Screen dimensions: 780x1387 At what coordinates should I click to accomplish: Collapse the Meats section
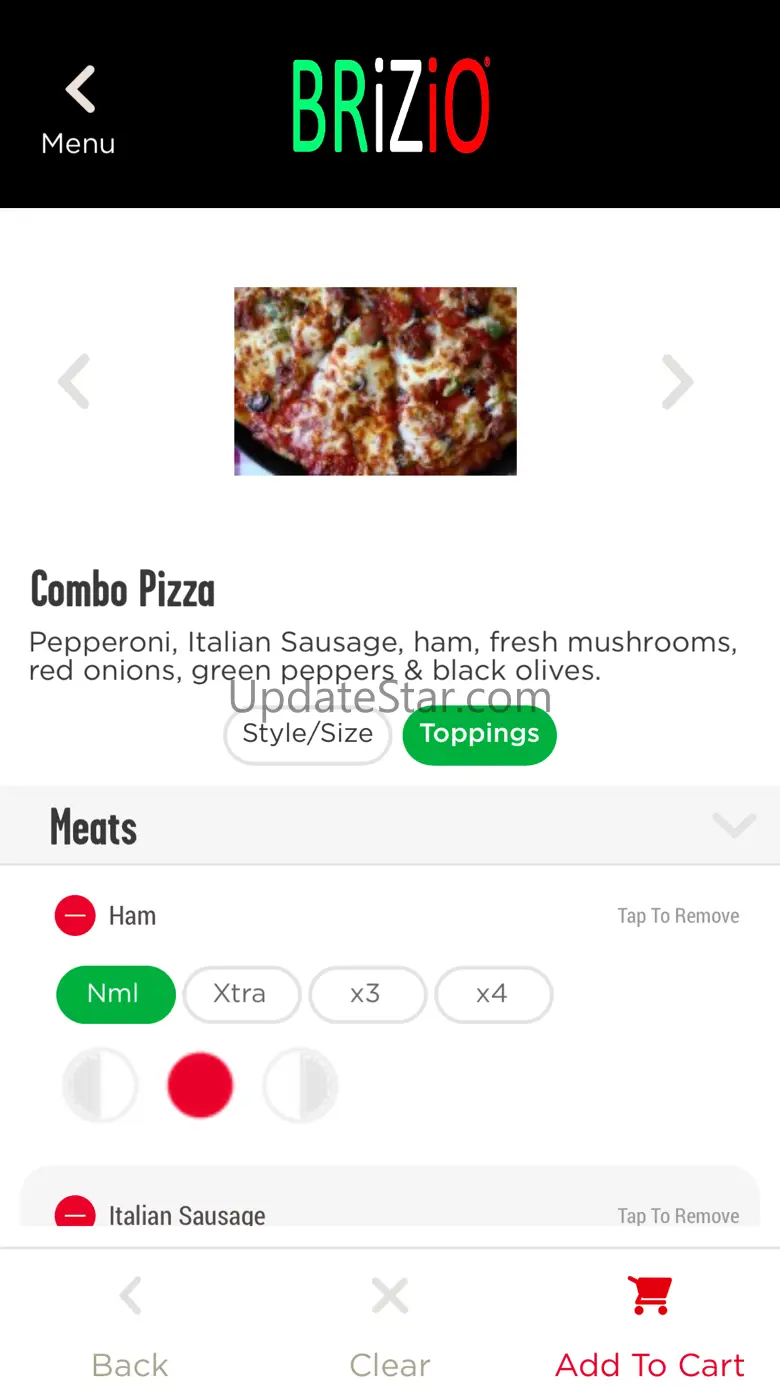(x=733, y=826)
